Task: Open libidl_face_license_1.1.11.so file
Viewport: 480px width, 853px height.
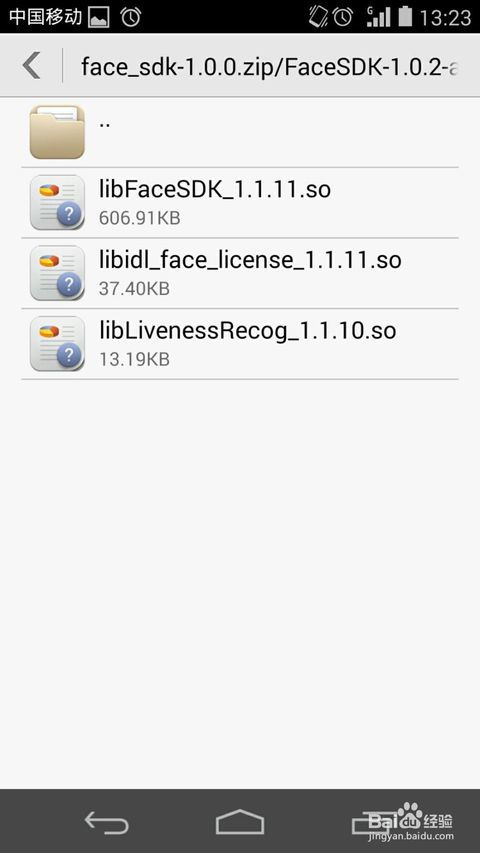Action: tap(240, 274)
